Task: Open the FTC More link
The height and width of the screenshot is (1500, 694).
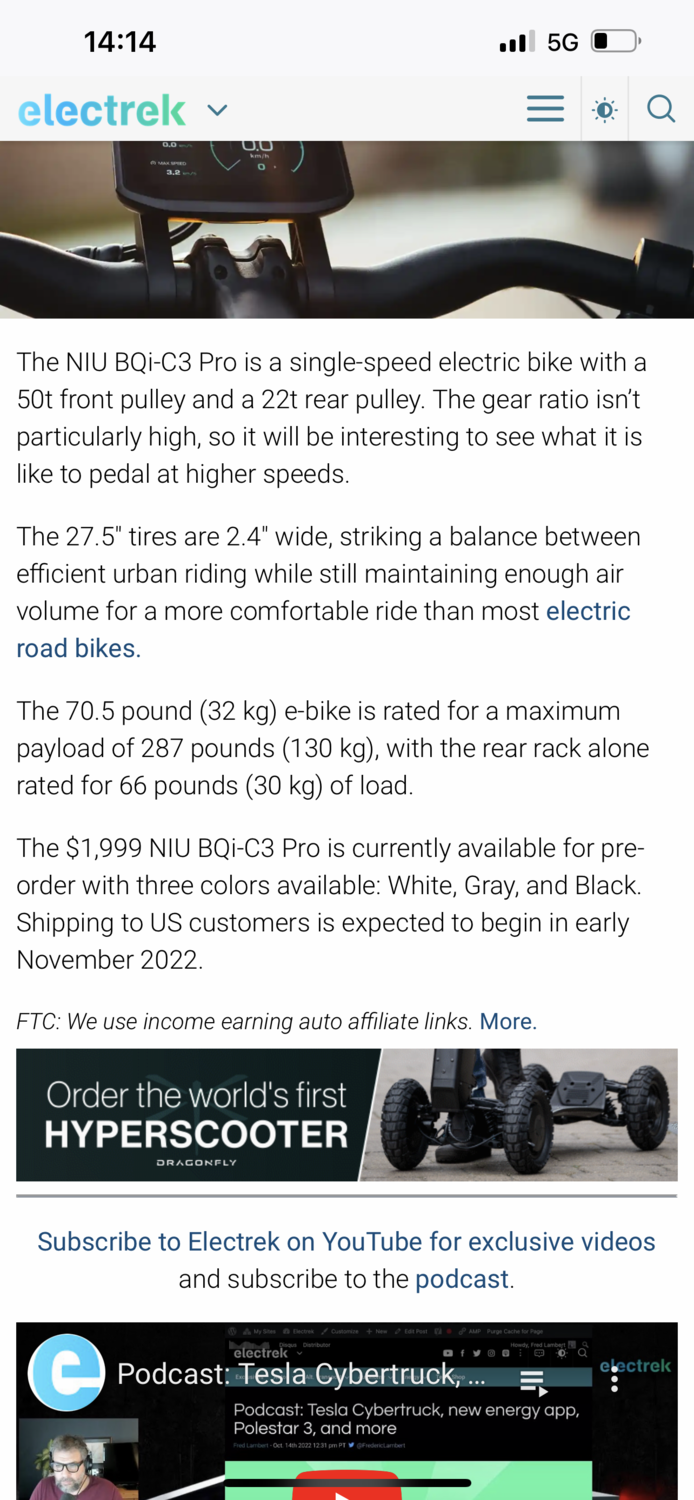Action: pyautogui.click(x=508, y=1021)
